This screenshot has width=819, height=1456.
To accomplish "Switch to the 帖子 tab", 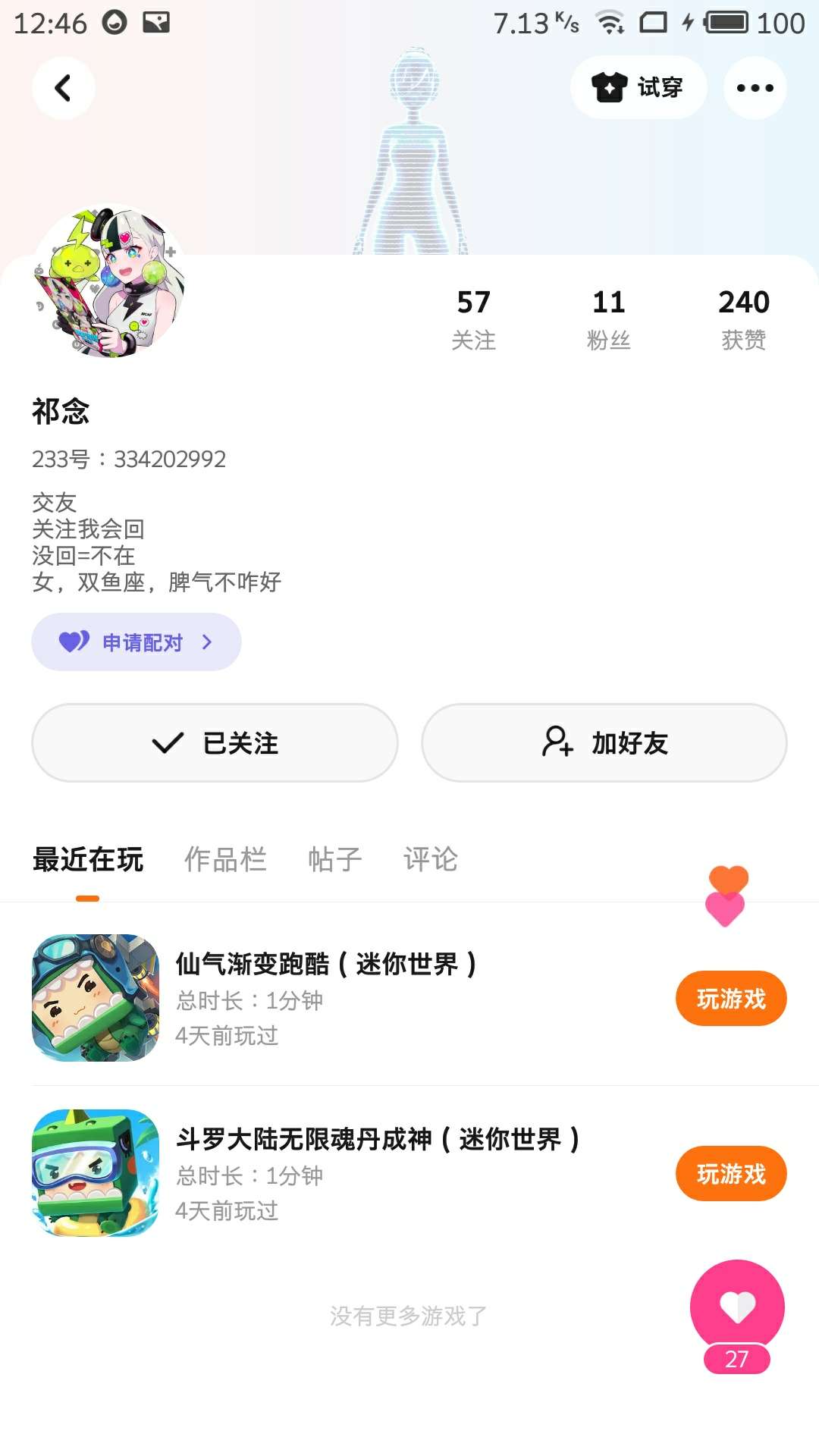I will (334, 859).
